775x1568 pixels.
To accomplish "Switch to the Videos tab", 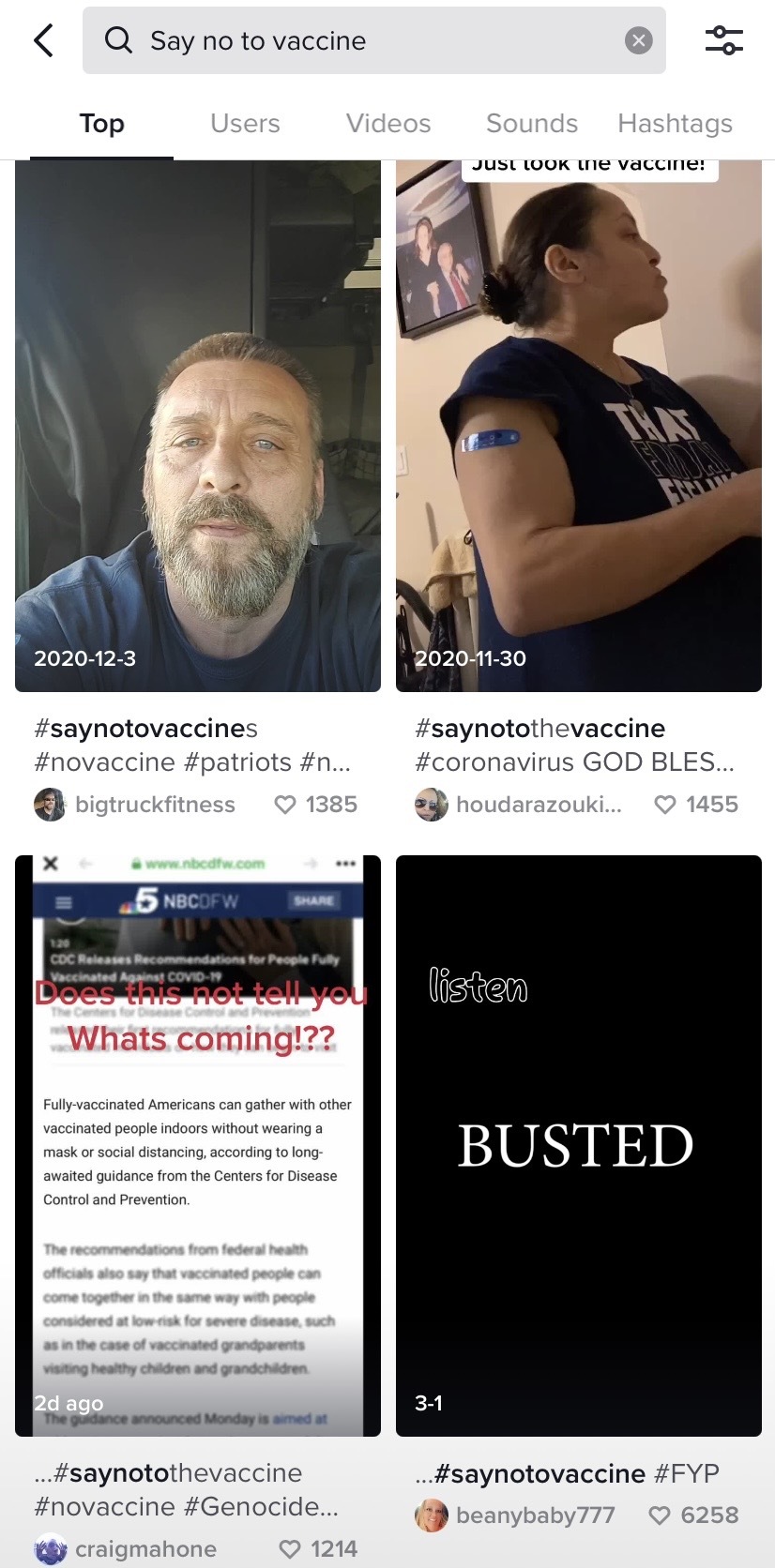I will 388,124.
